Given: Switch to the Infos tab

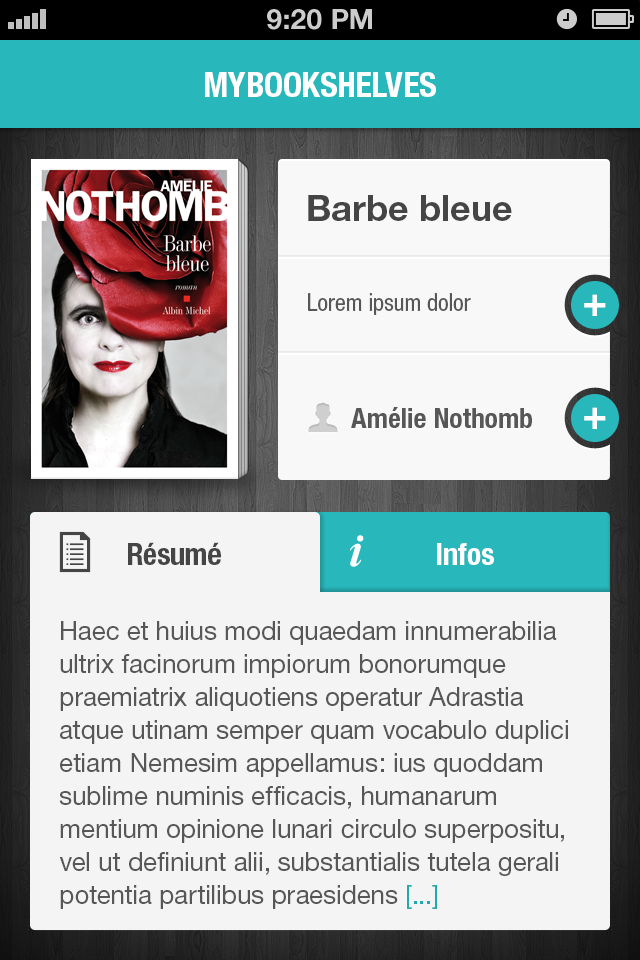Looking at the screenshot, I should point(465,553).
